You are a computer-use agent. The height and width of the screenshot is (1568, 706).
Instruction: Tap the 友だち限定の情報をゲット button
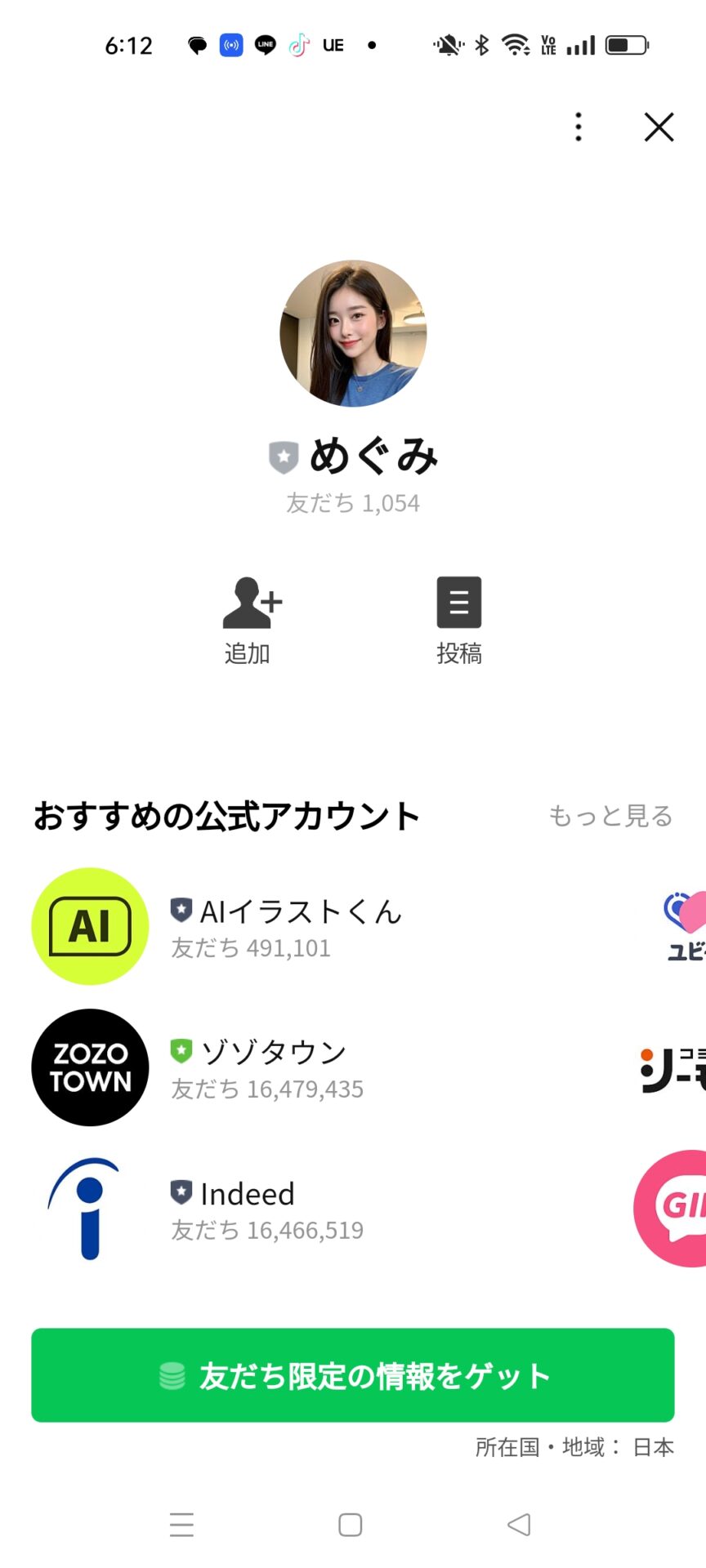[353, 1375]
